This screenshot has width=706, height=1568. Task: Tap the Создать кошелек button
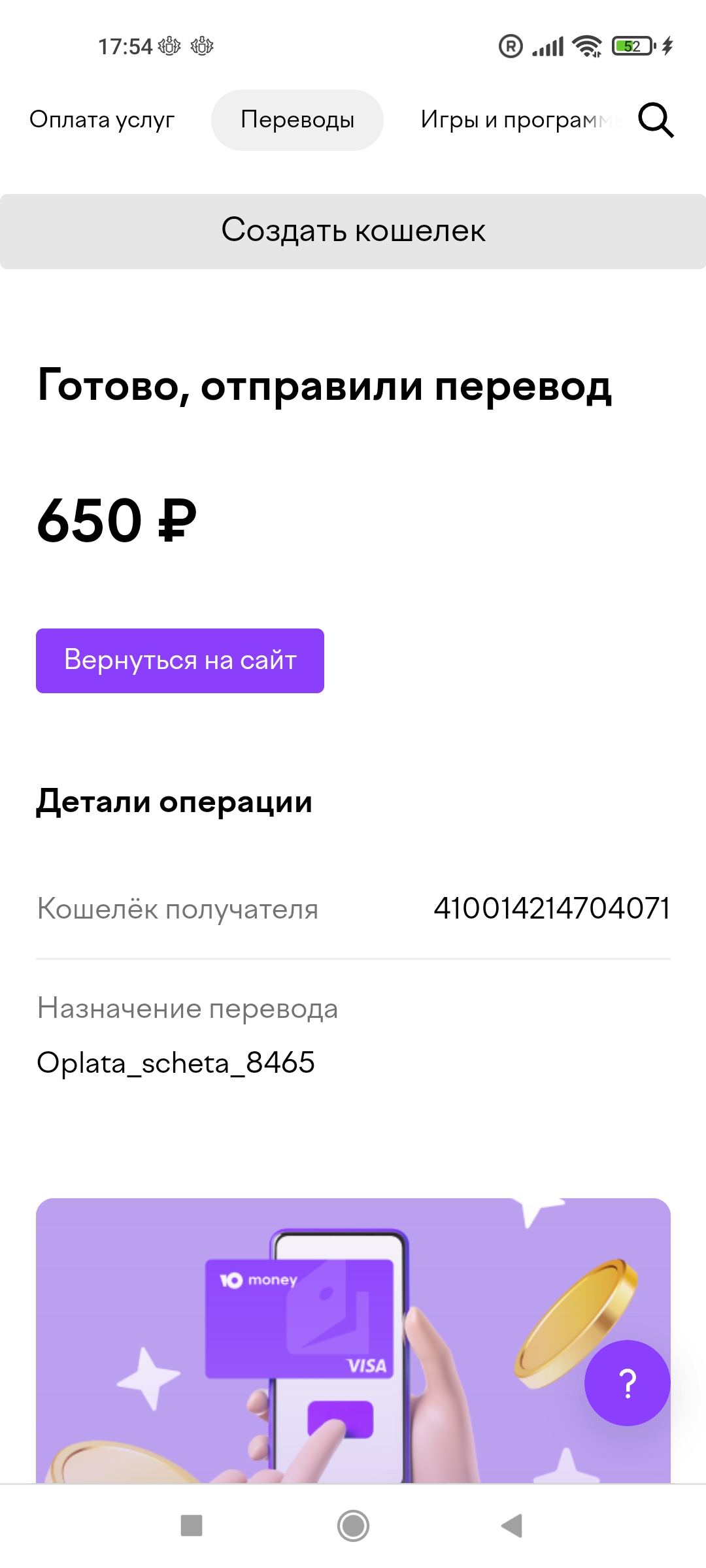coord(353,231)
